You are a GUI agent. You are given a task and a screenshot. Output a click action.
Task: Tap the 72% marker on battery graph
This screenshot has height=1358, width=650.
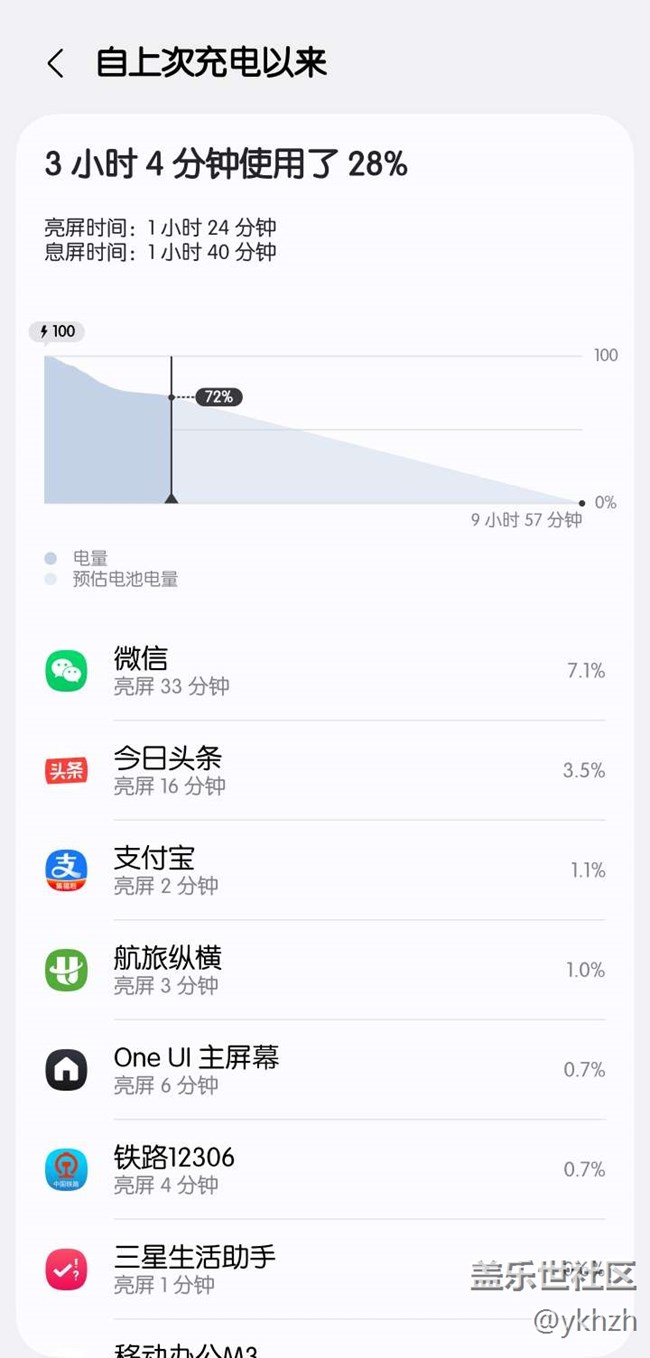218,397
